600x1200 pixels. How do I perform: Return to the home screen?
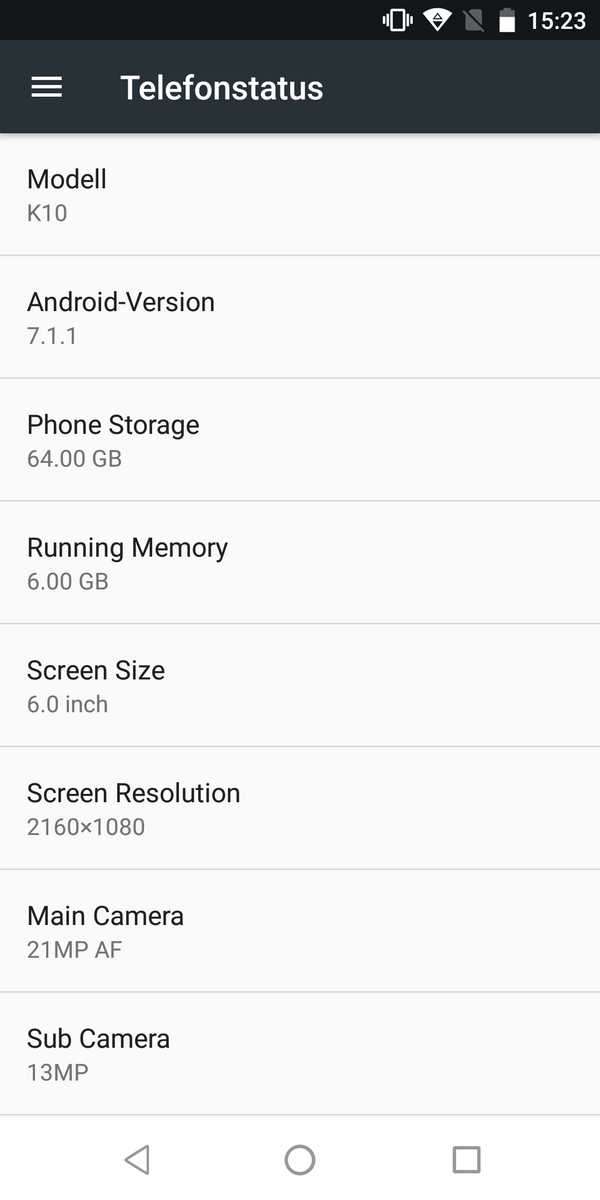[x=300, y=1159]
